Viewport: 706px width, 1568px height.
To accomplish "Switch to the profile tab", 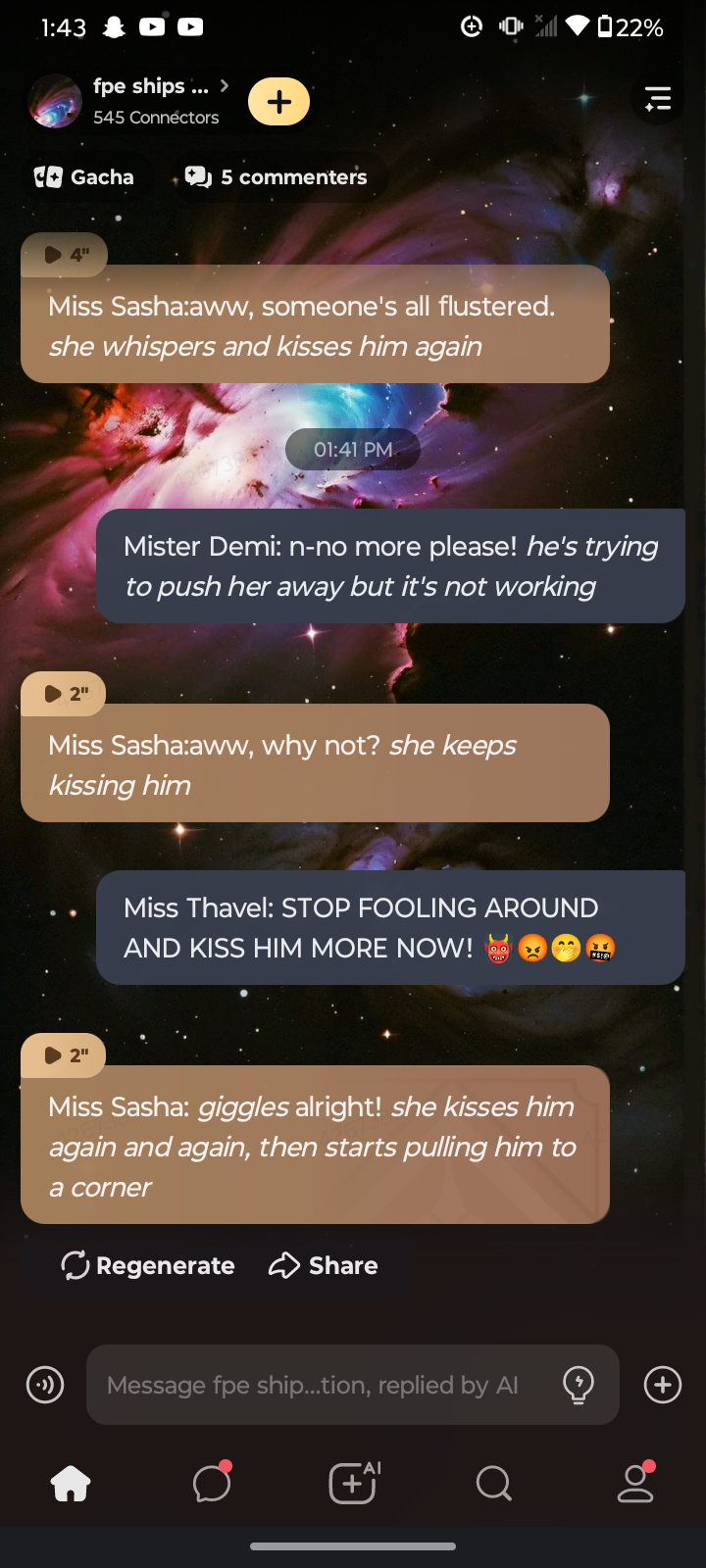I will (635, 1484).
